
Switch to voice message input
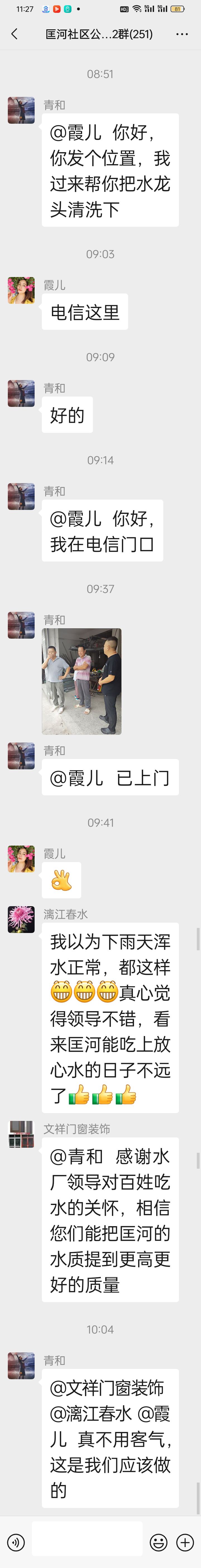(16, 1542)
